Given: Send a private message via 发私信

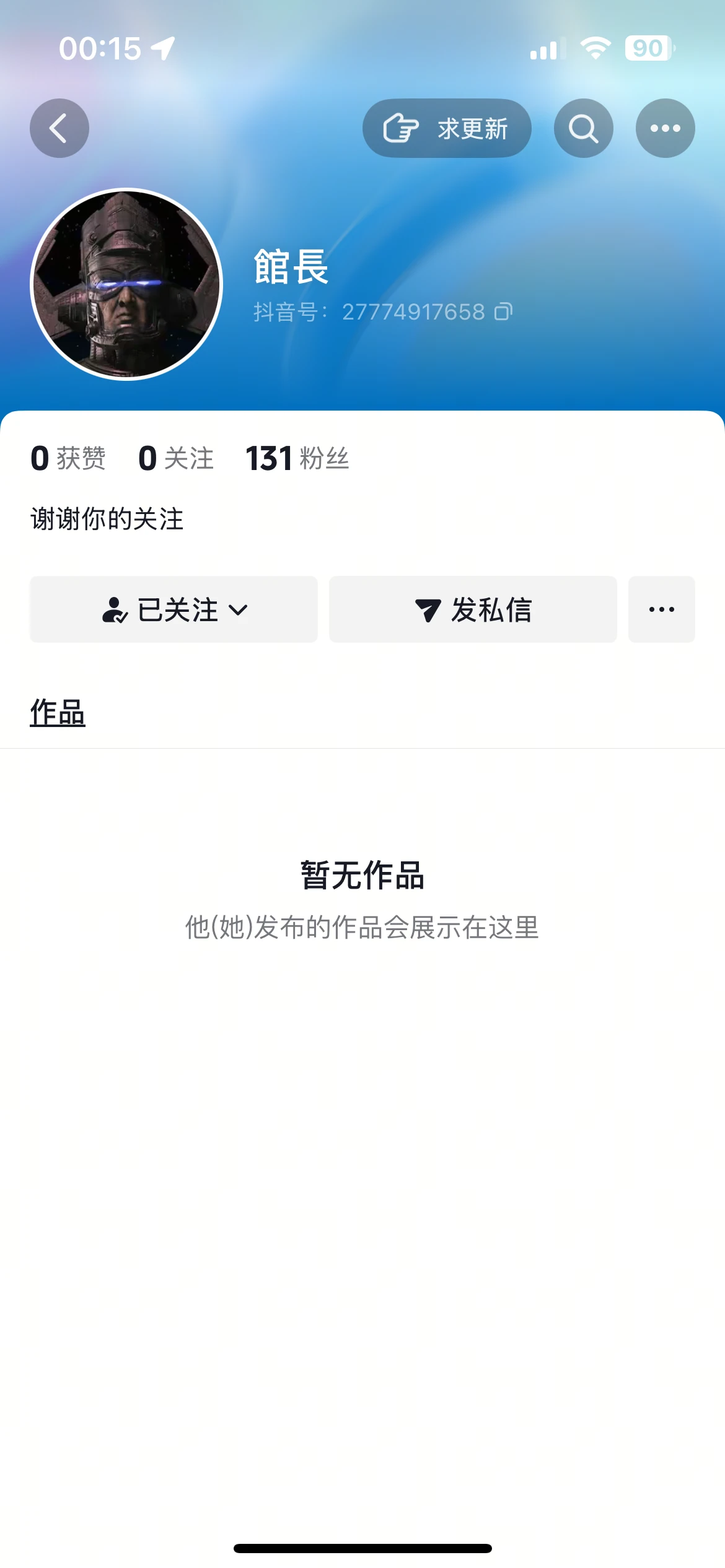Looking at the screenshot, I should pyautogui.click(x=473, y=609).
